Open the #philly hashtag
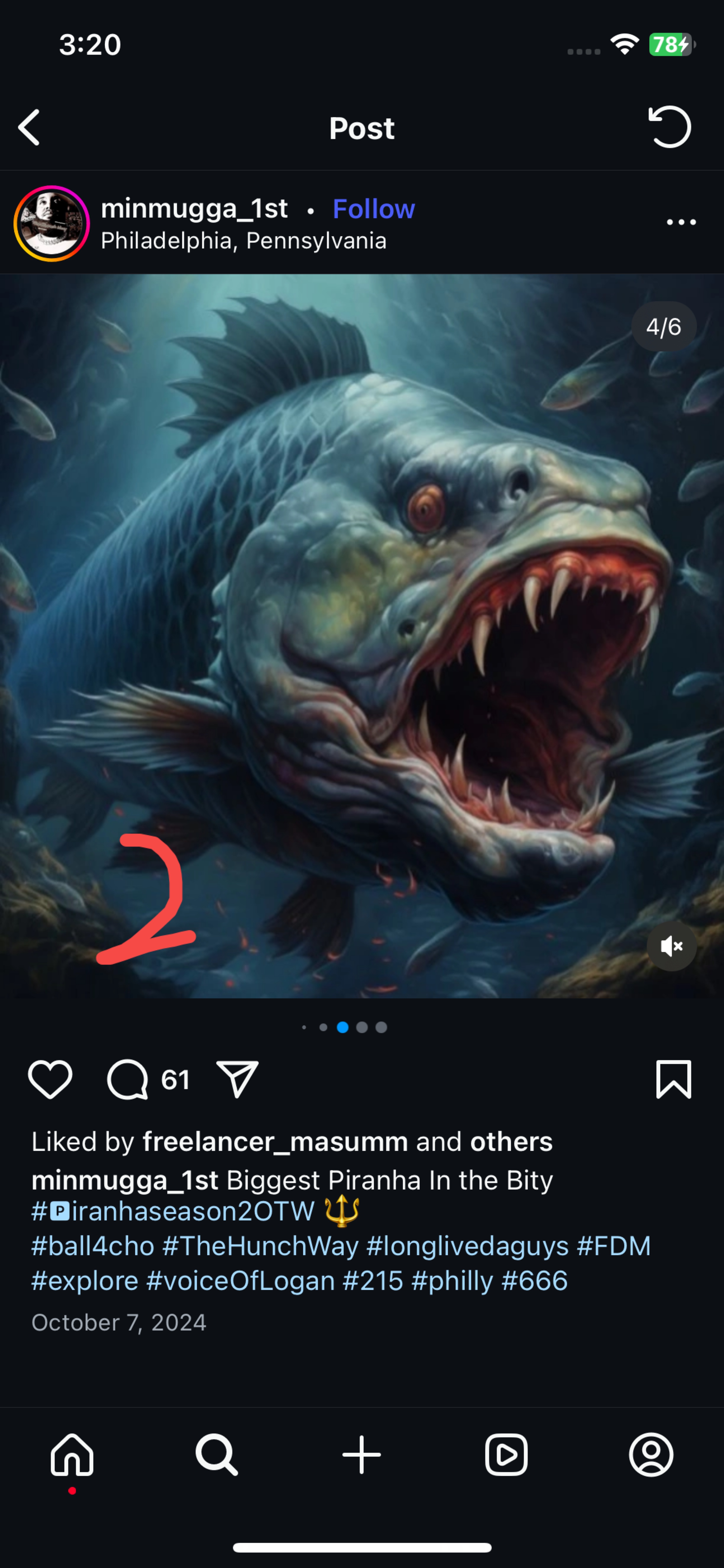This screenshot has height=1568, width=724. [x=452, y=1281]
